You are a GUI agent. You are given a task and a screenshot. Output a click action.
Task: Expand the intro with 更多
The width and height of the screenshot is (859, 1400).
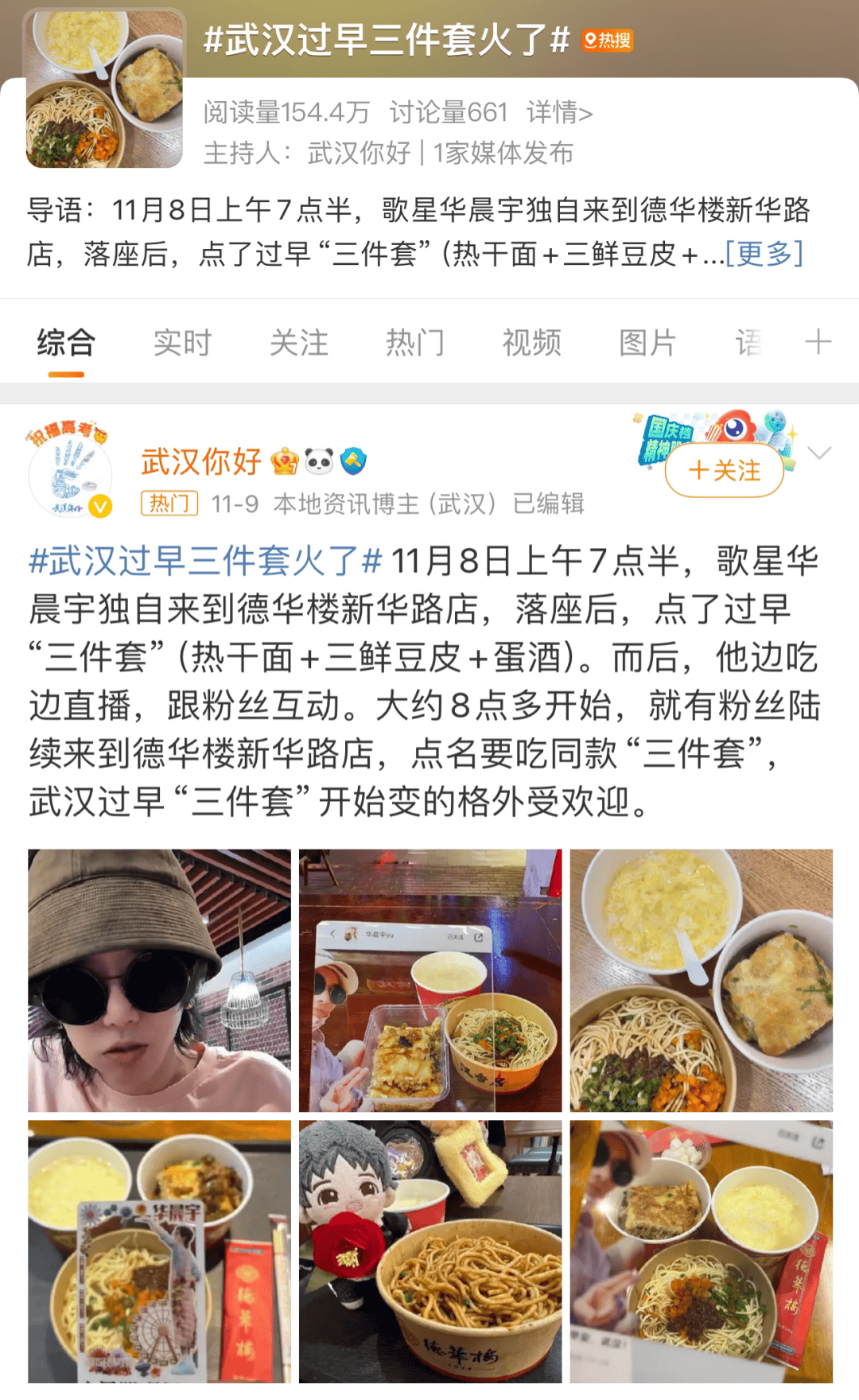[x=764, y=254]
